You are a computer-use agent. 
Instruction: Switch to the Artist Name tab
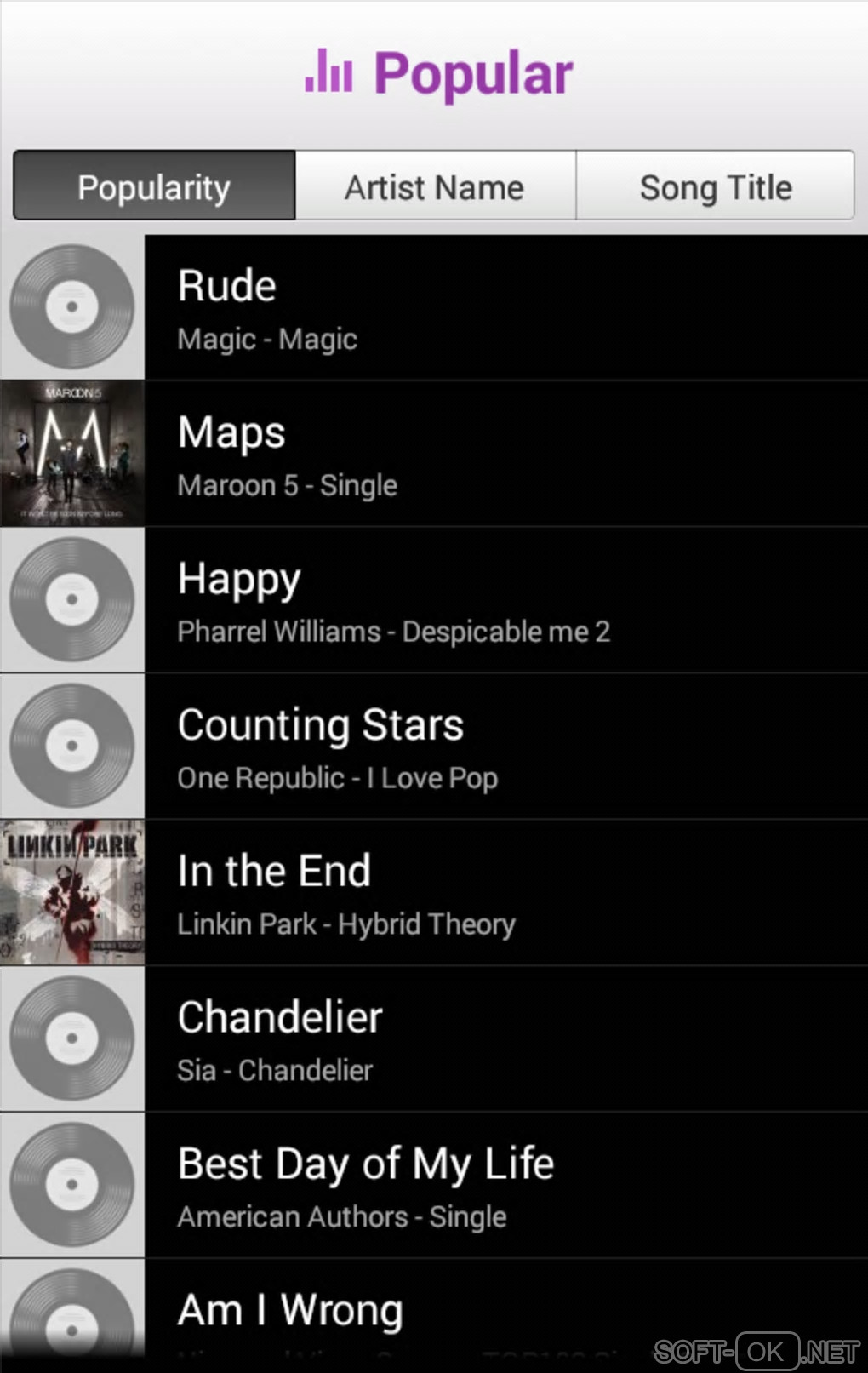[435, 186]
